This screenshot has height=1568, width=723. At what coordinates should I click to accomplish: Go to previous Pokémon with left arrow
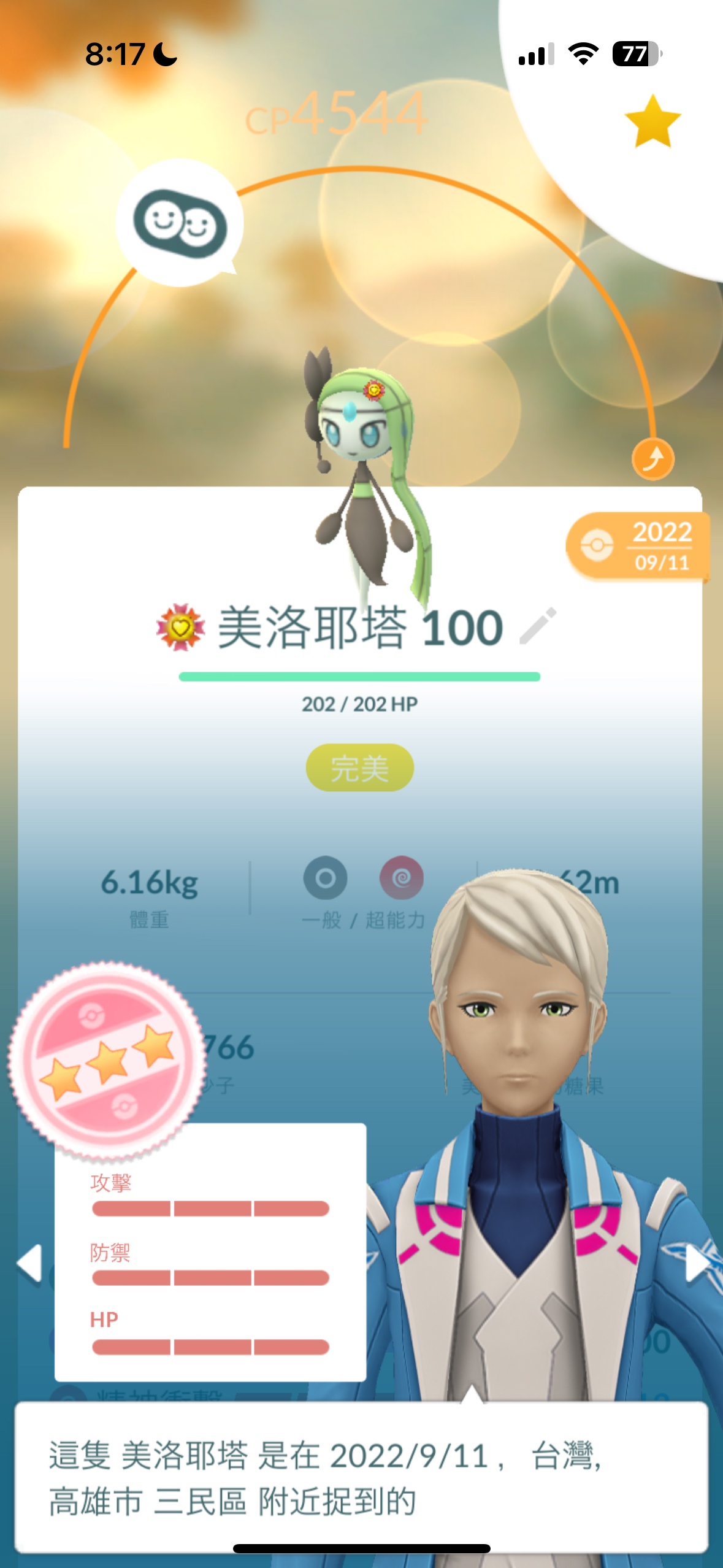click(x=28, y=1263)
